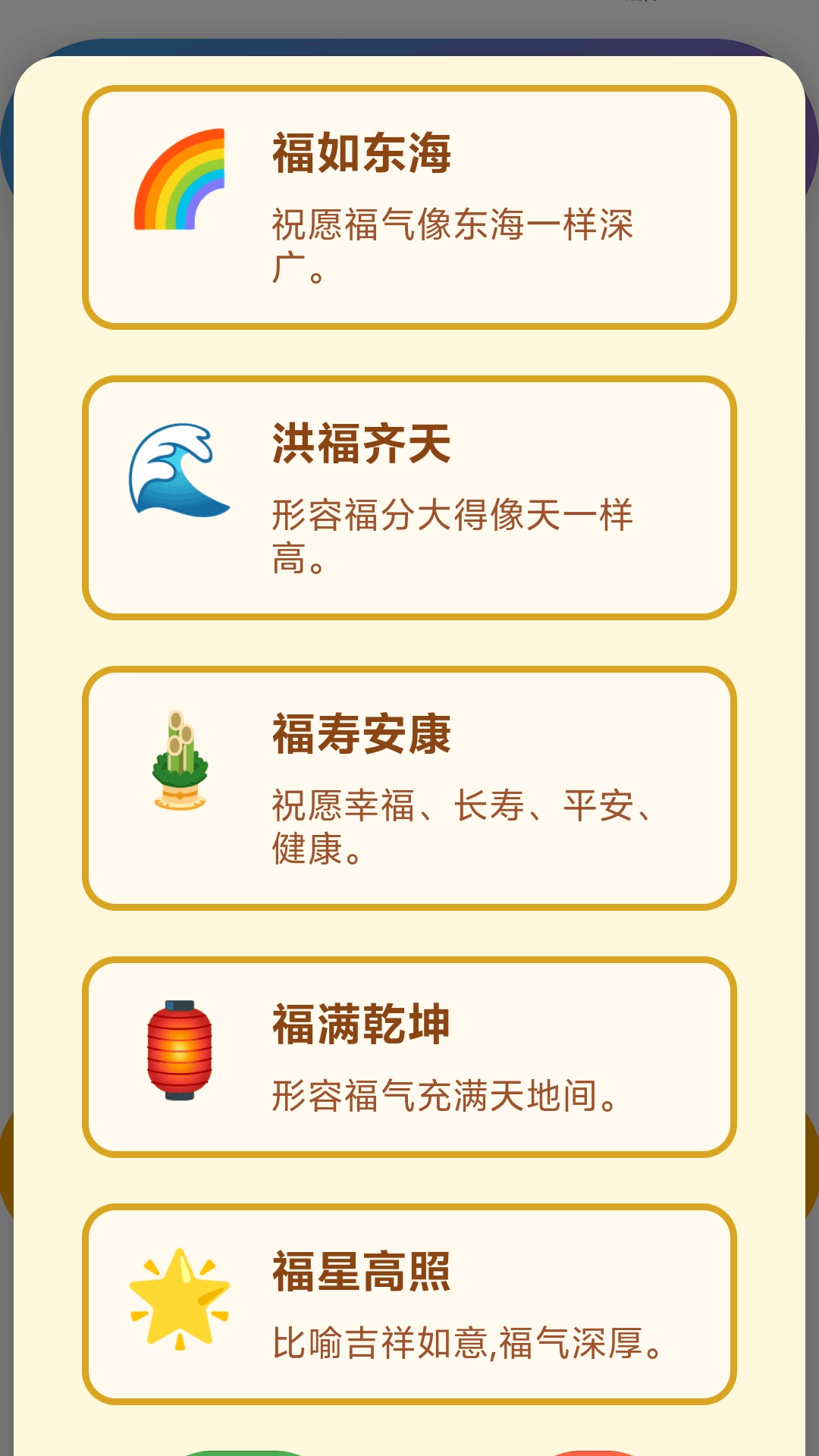Choose the 福满乾坤 card
Screen dimensions: 819x1456
tap(409, 1056)
